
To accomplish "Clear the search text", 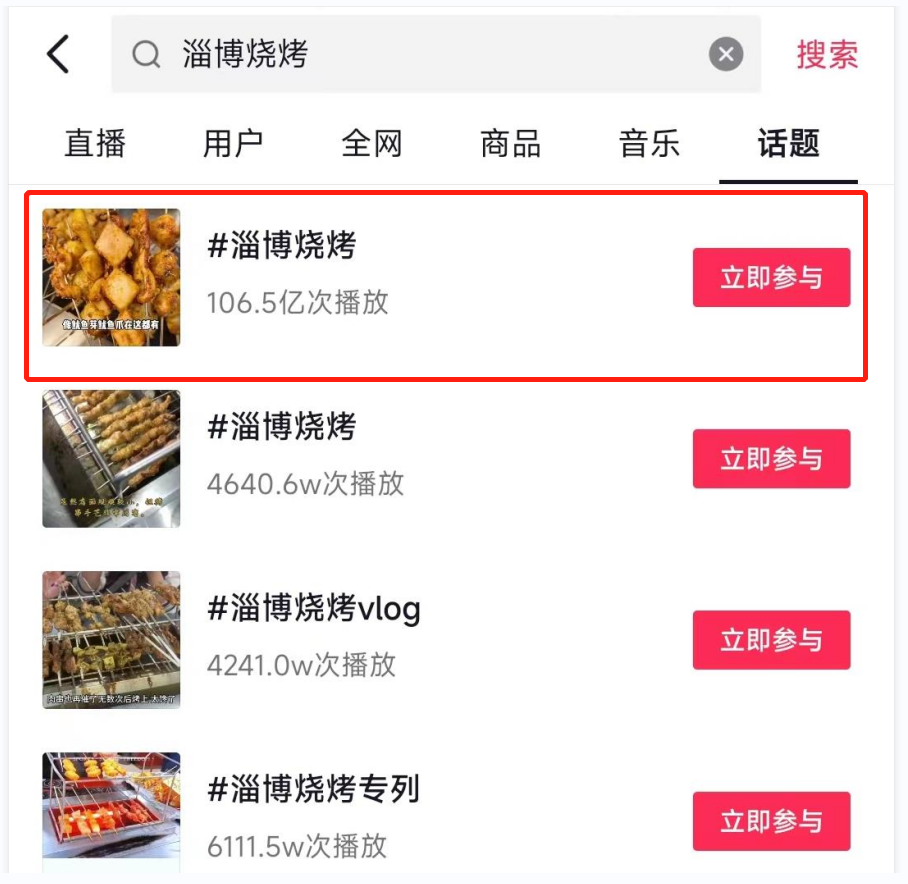I will pyautogui.click(x=726, y=54).
